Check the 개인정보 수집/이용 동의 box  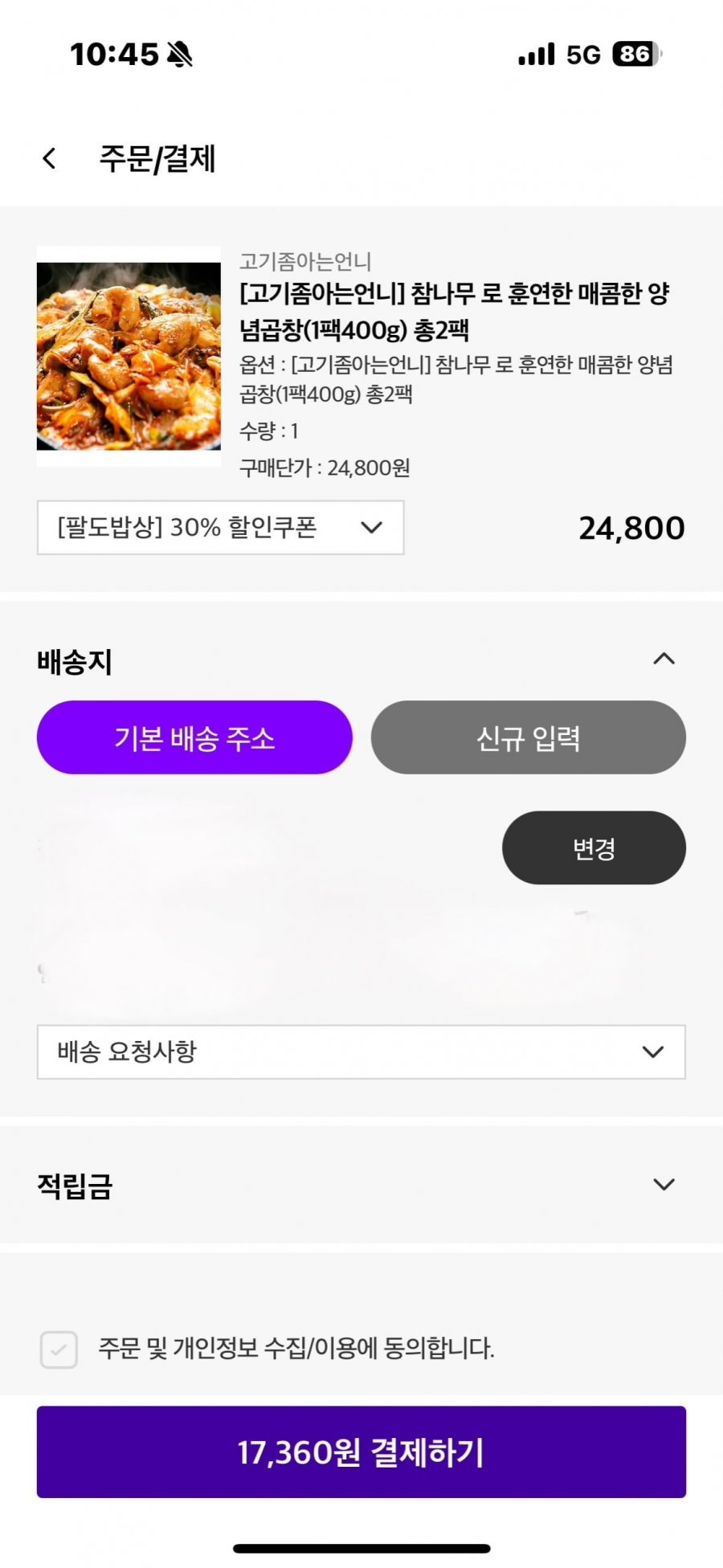(x=59, y=1350)
